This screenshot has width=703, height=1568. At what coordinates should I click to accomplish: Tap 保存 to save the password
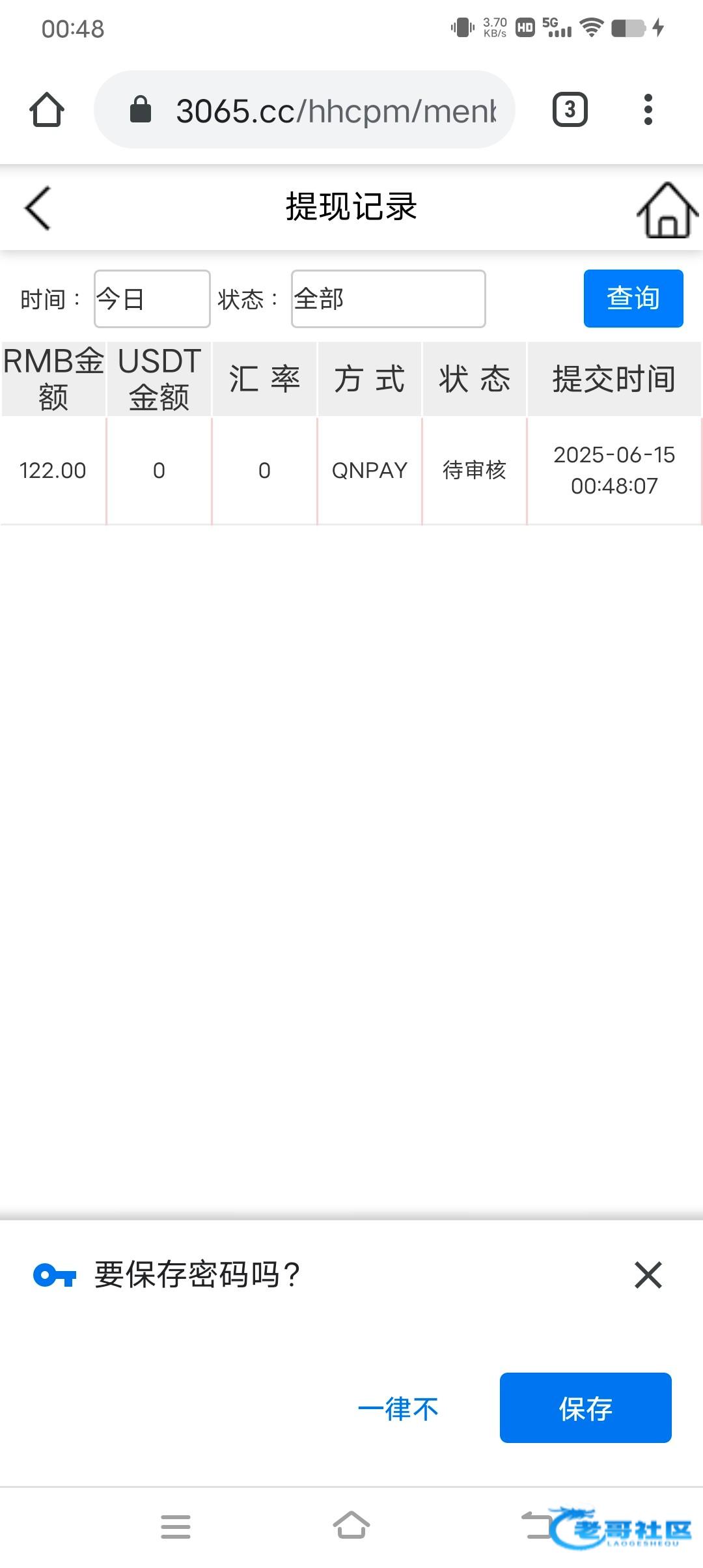[x=585, y=1408]
